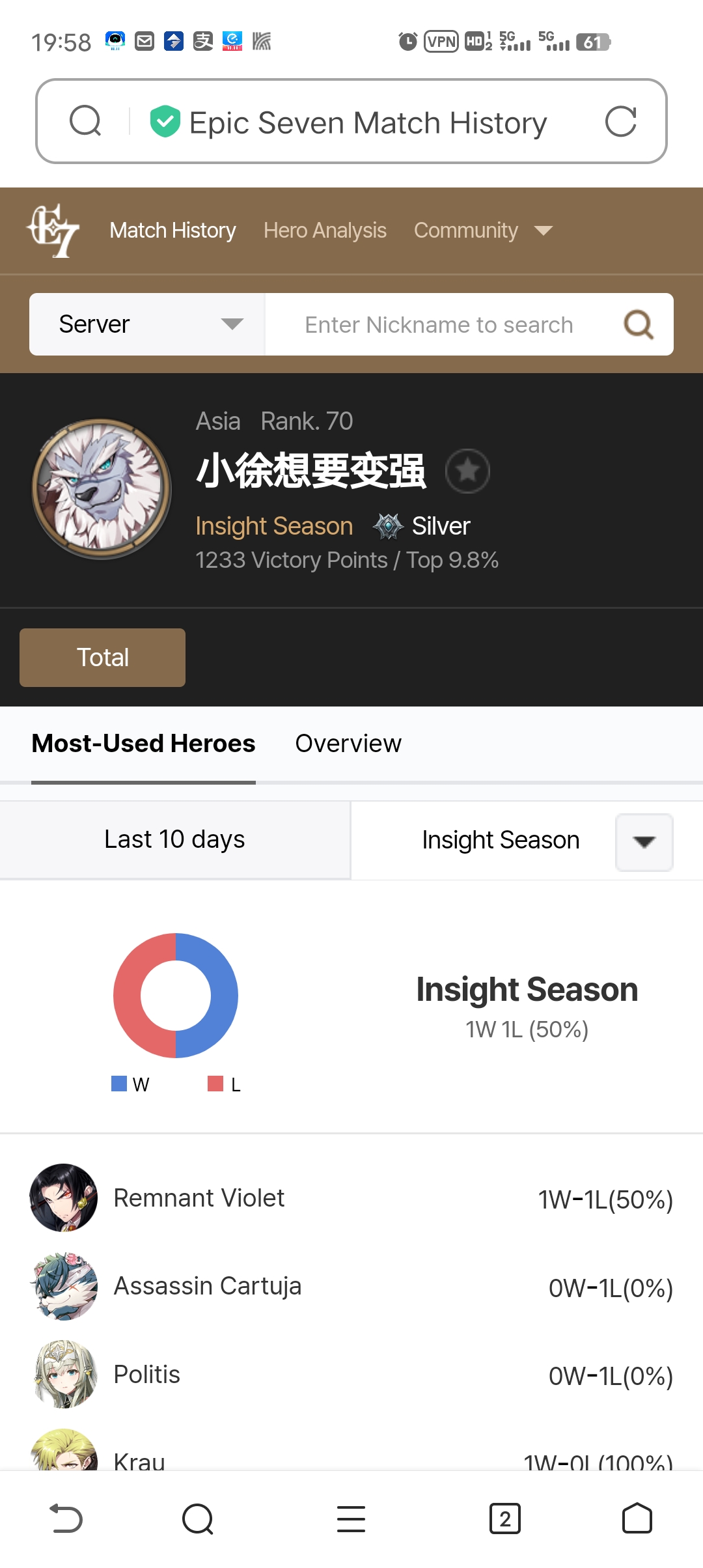The width and height of the screenshot is (703, 1568).
Task: Choose the Last 10 days filter
Action: click(175, 840)
